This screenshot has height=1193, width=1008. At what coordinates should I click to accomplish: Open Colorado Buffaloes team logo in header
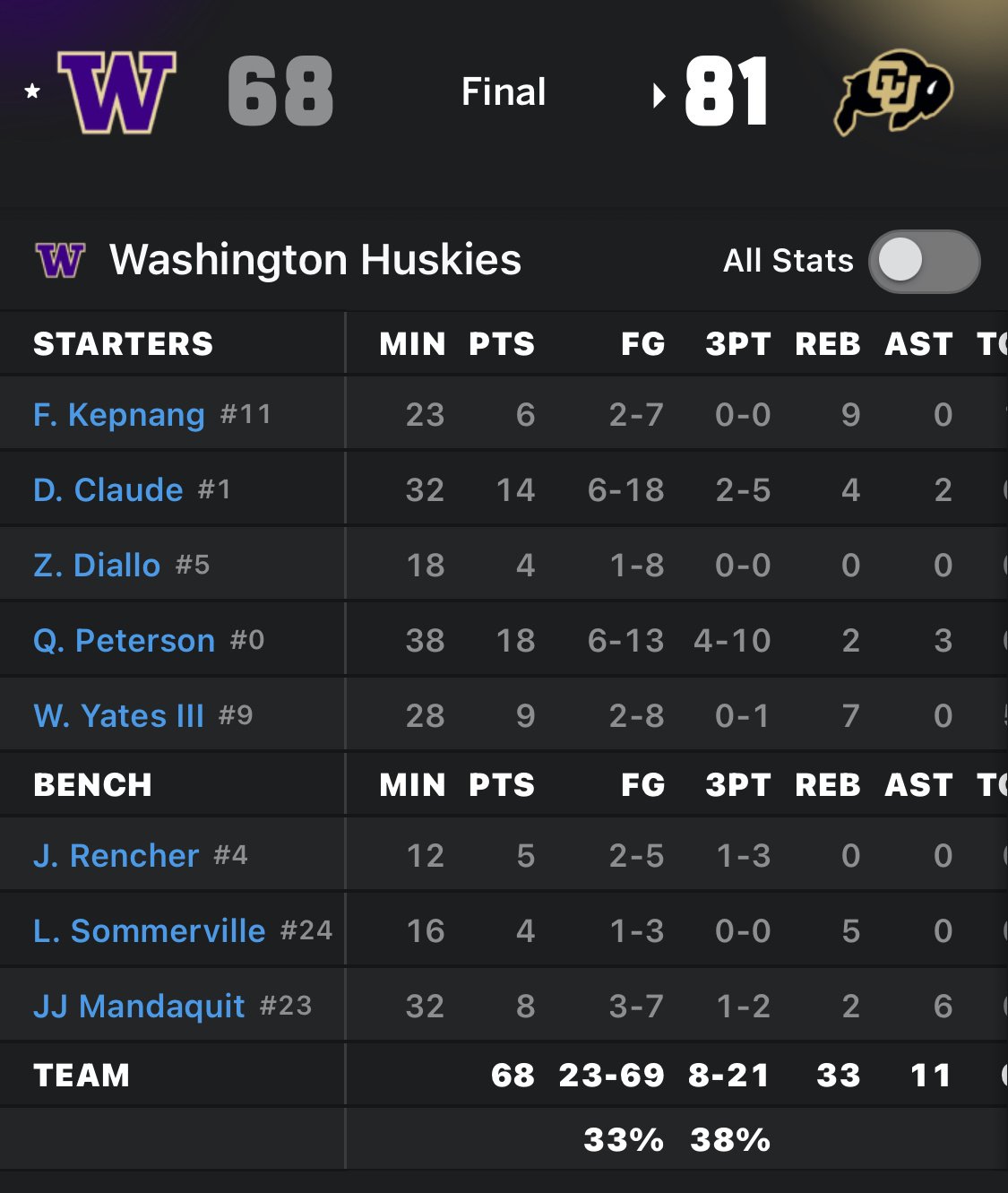point(892,91)
